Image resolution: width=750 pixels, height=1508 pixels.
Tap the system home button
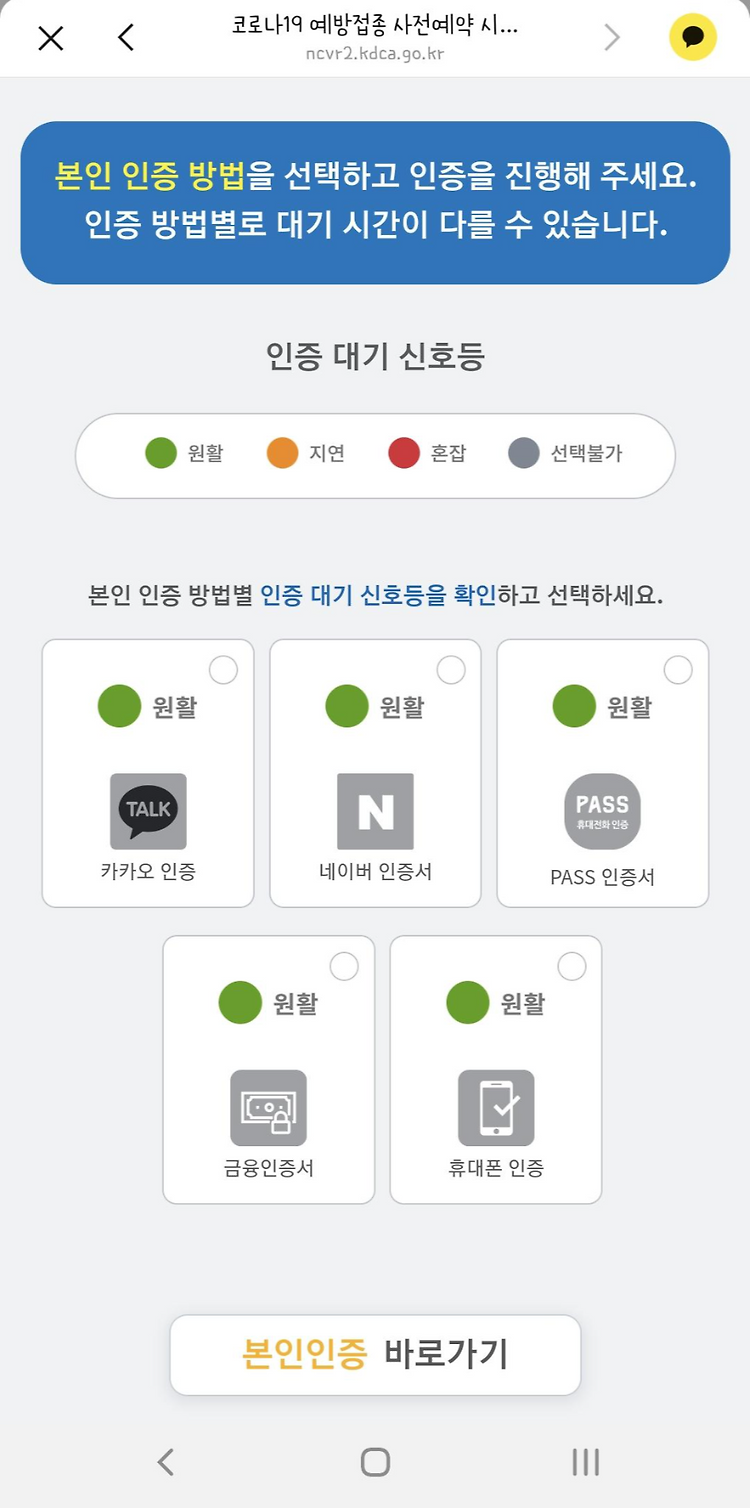(375, 1462)
